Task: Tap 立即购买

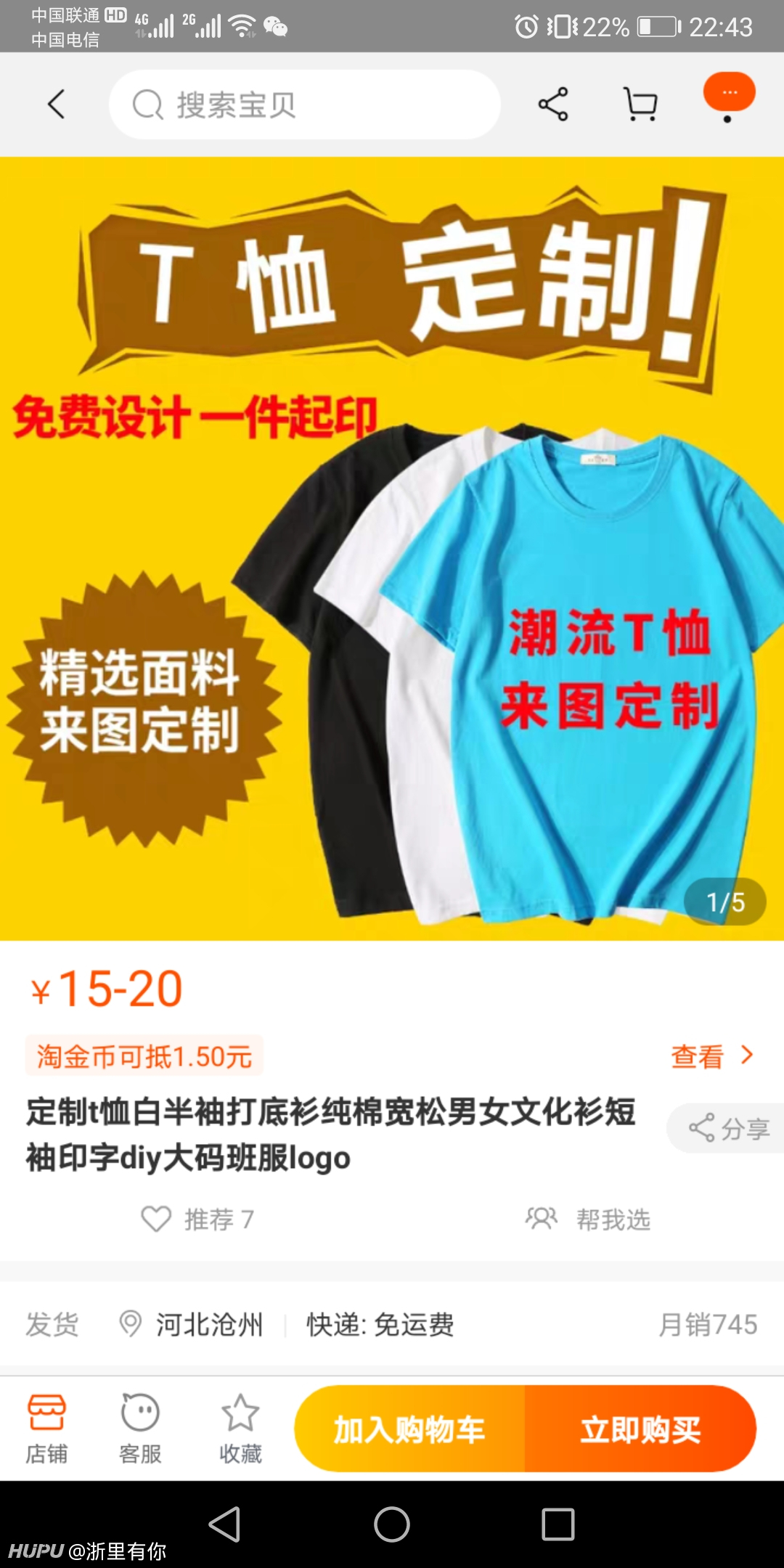Action: 640,1429
